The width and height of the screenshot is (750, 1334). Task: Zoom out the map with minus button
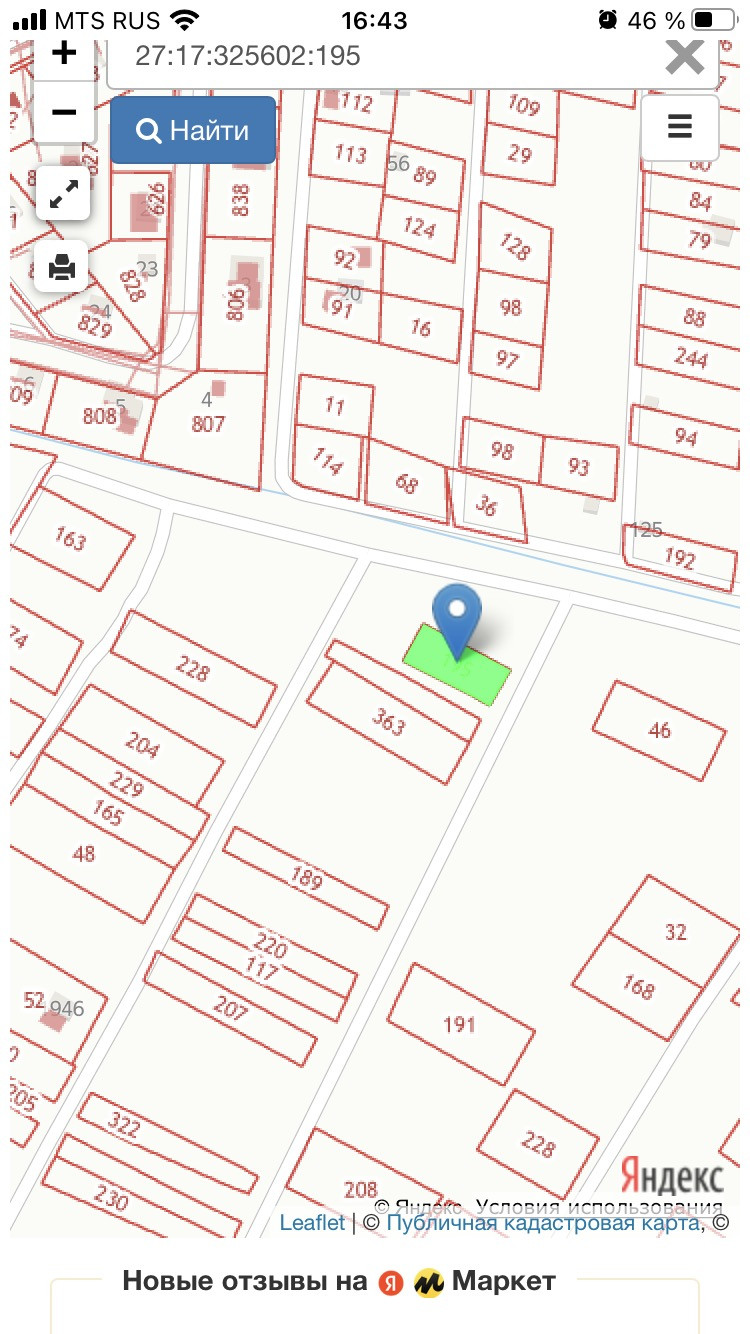pyautogui.click(x=64, y=112)
